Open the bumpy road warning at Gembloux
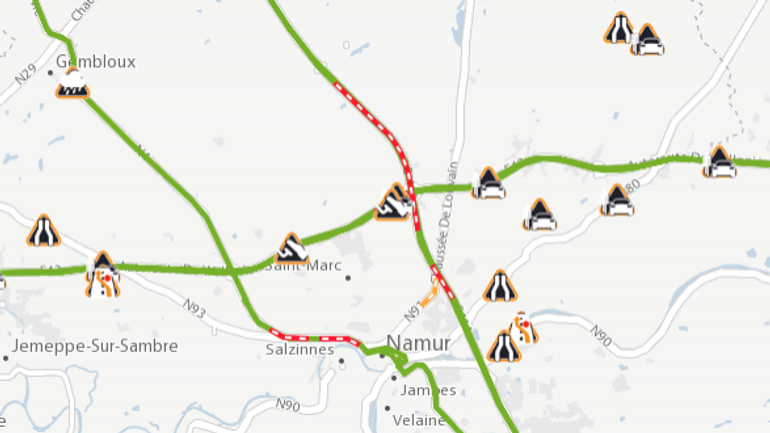Image resolution: width=770 pixels, height=433 pixels. 73,87
